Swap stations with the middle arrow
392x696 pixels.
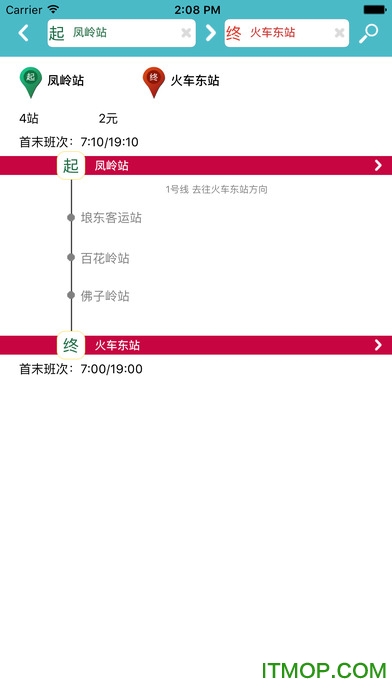point(210,33)
